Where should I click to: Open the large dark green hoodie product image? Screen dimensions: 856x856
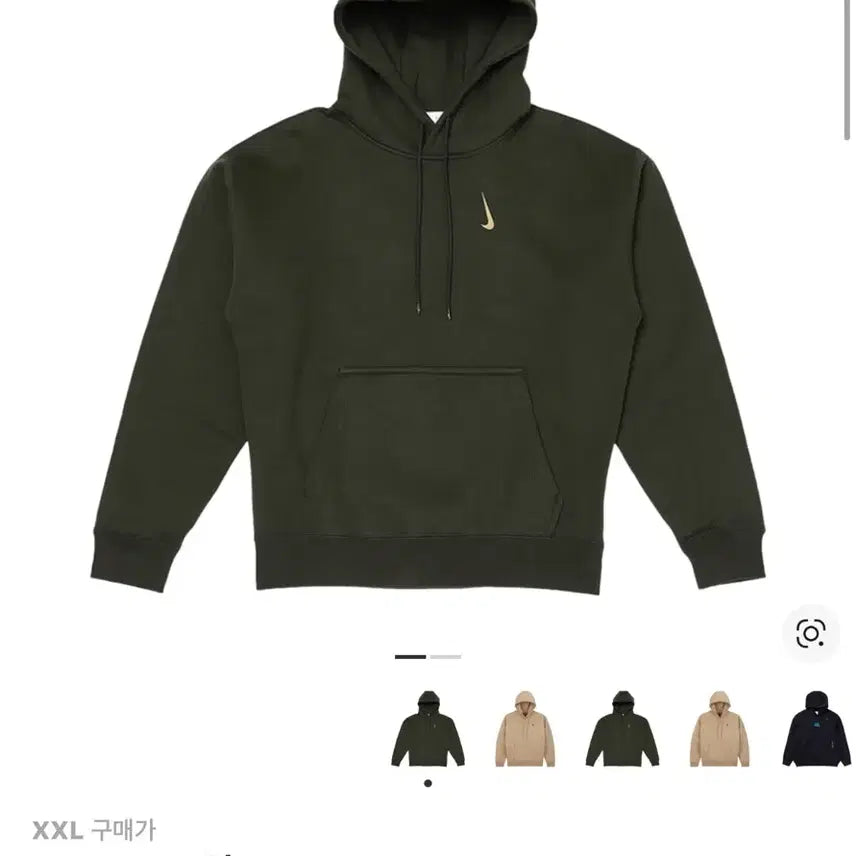(428, 300)
